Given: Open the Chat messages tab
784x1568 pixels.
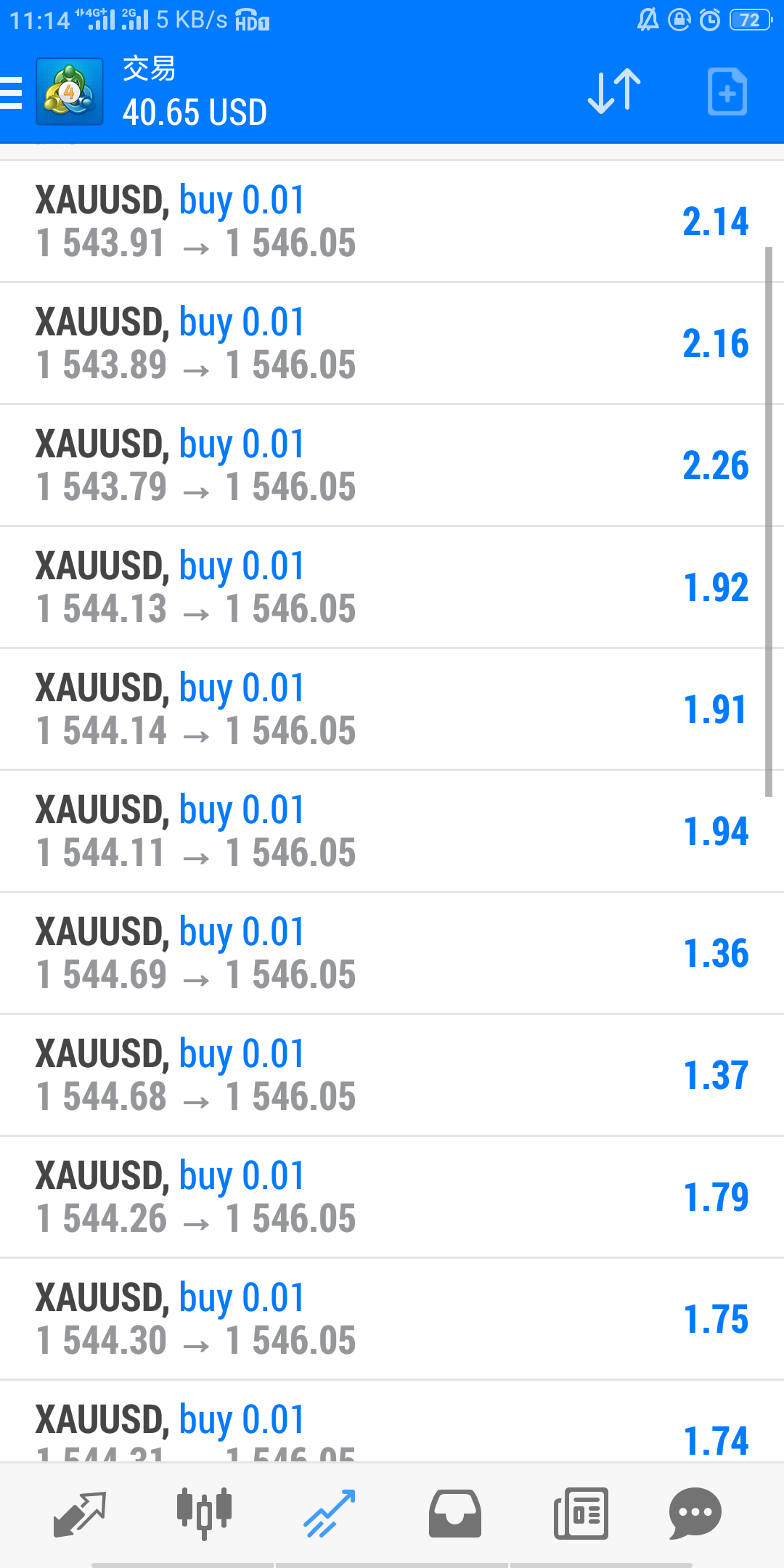Looking at the screenshot, I should pyautogui.click(x=695, y=1514).
